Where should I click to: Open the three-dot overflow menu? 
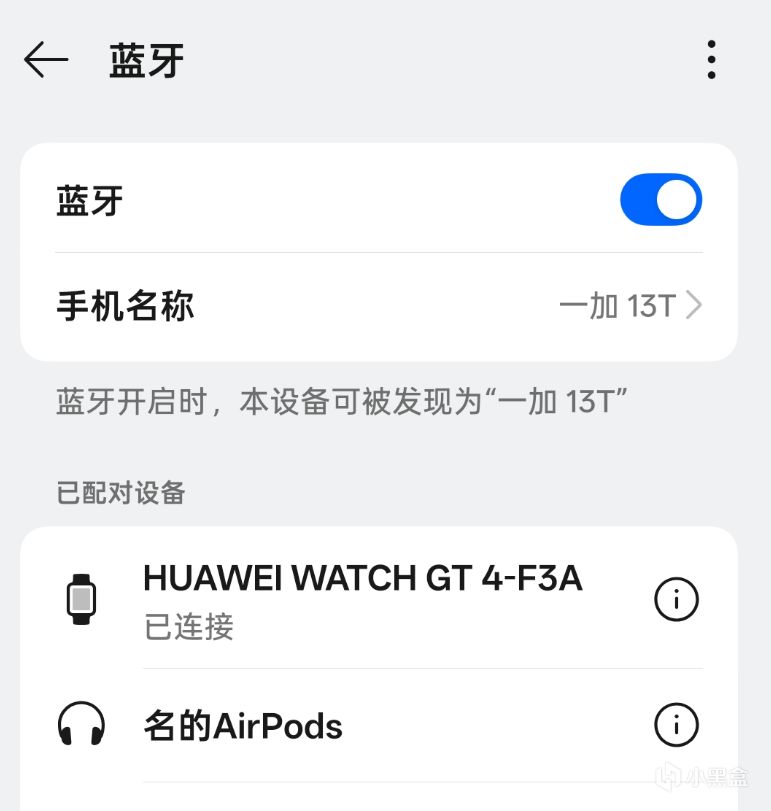coord(711,60)
